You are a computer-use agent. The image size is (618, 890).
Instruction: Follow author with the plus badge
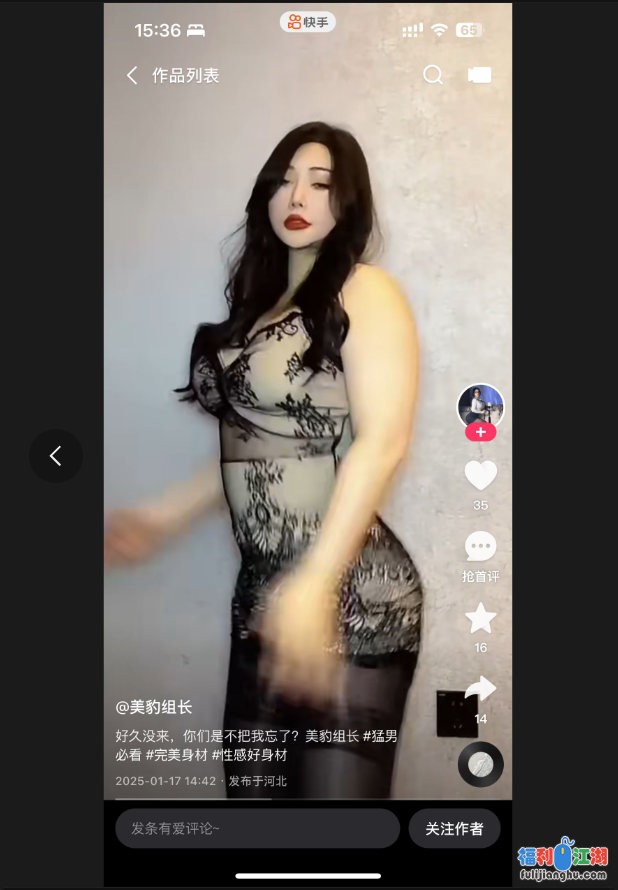pos(480,432)
